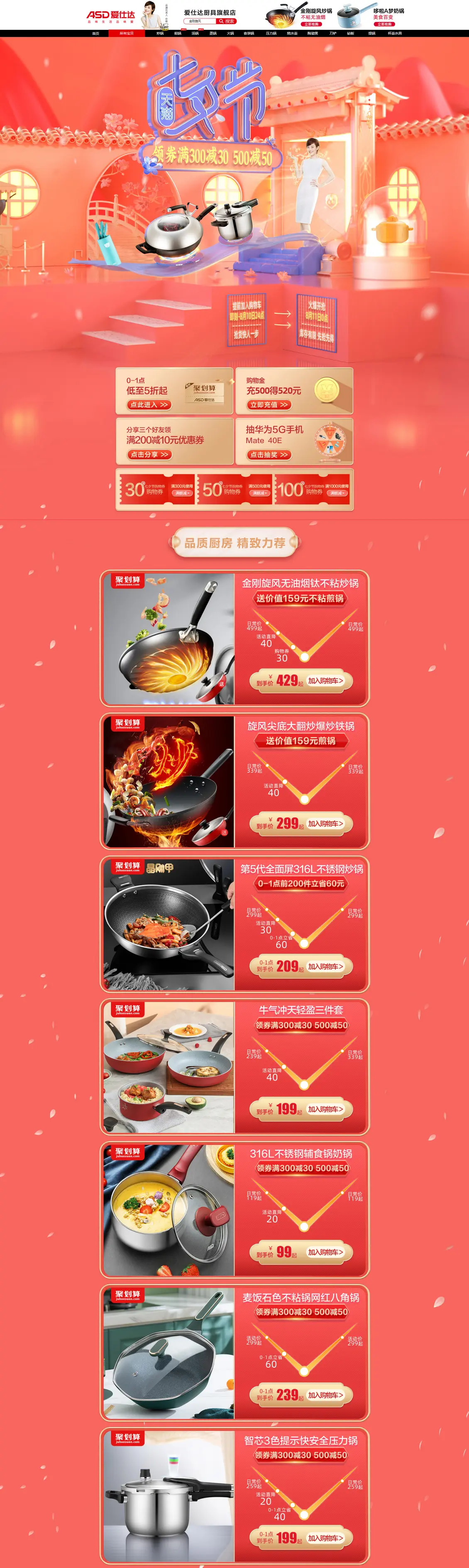Screen dimensions: 469x1568
Task: Add 第5代全面屏316L不锈钢炒锅 to cart
Action: tap(326, 966)
